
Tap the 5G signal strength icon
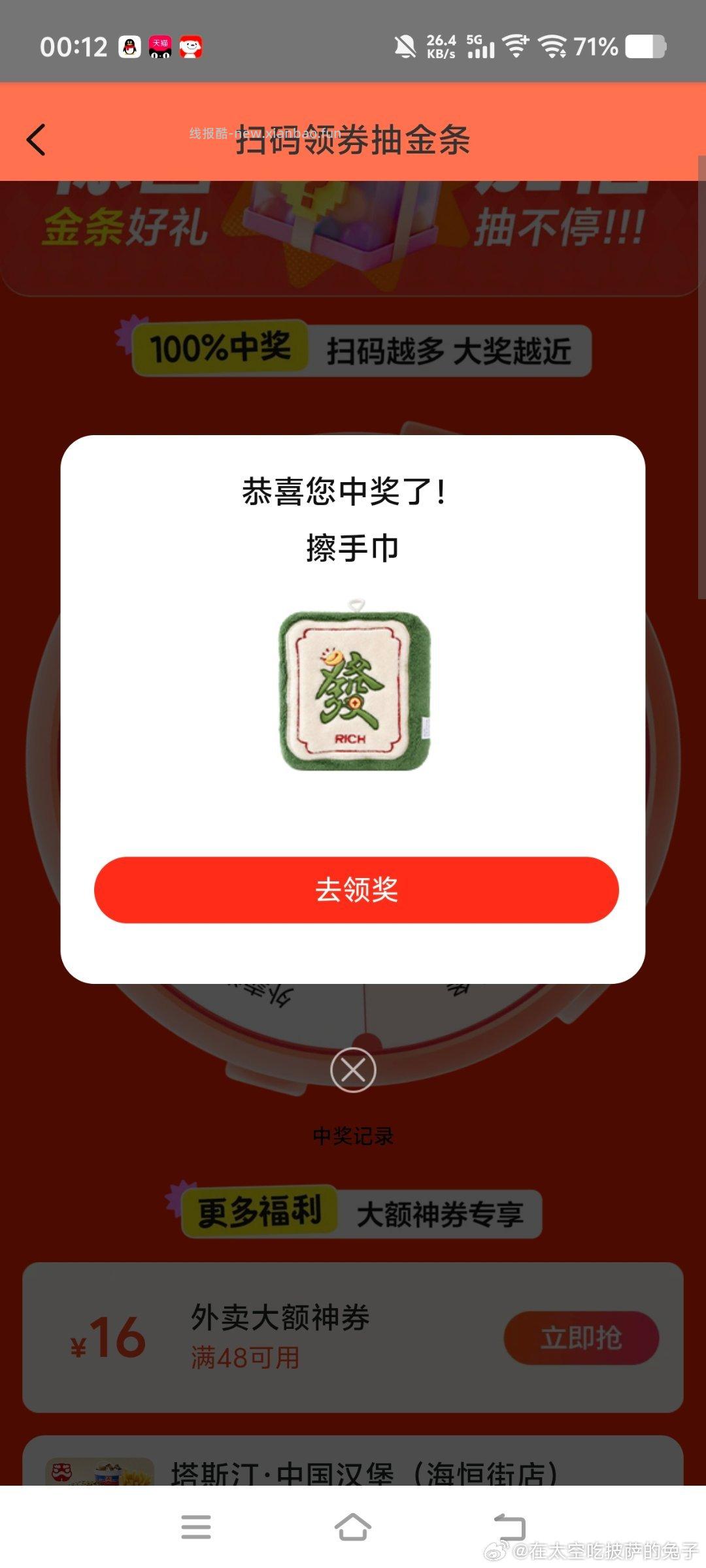coord(482,46)
